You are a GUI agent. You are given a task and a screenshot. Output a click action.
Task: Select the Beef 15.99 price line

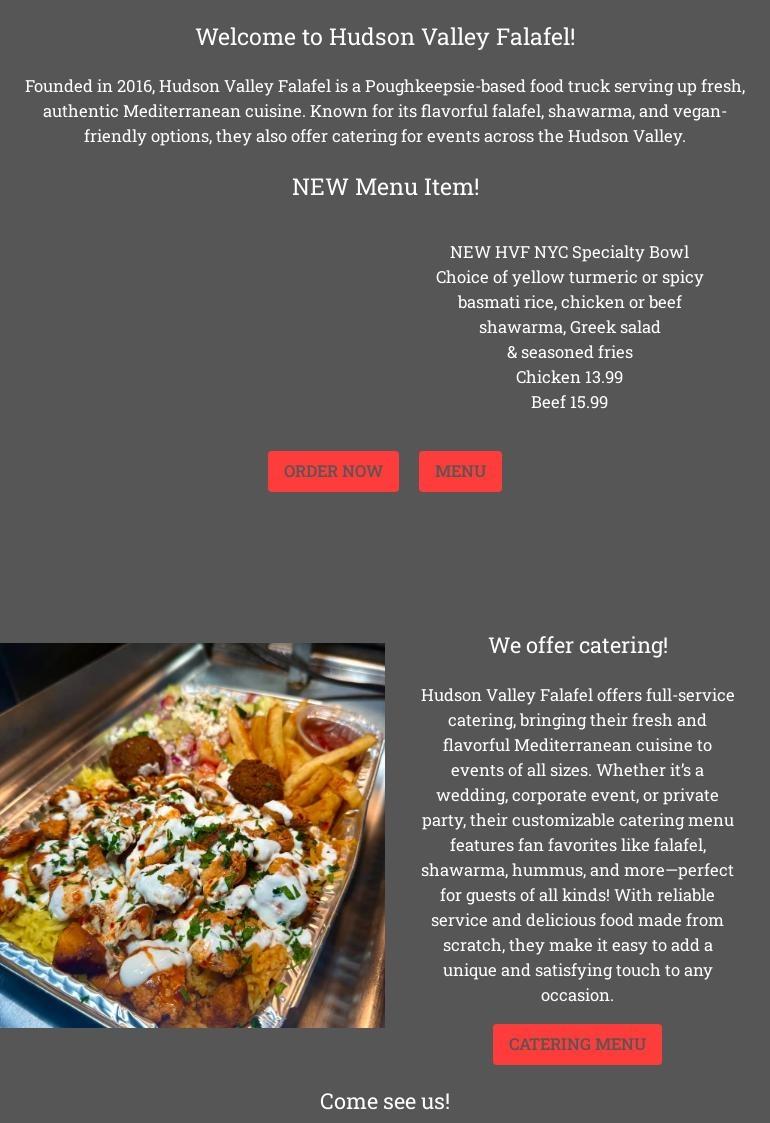point(569,402)
